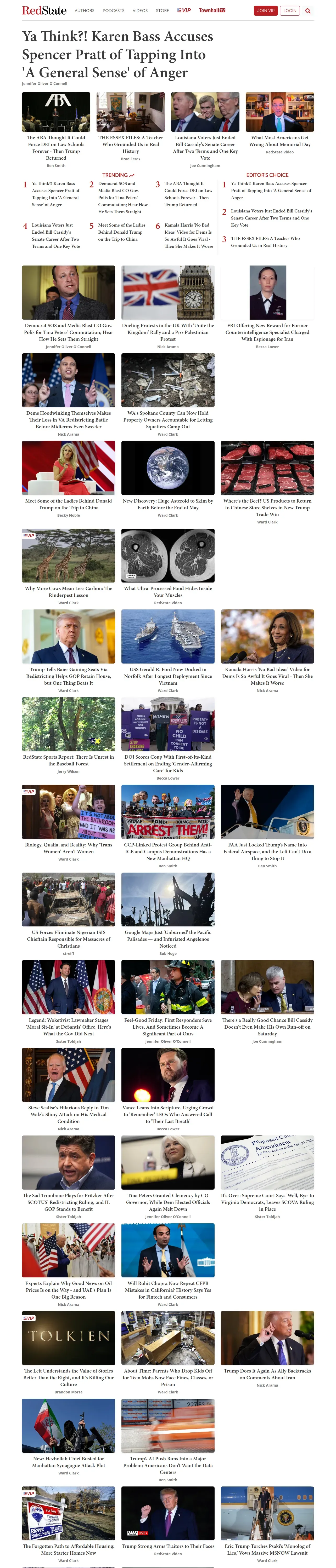Visit the Store link

[x=162, y=10]
